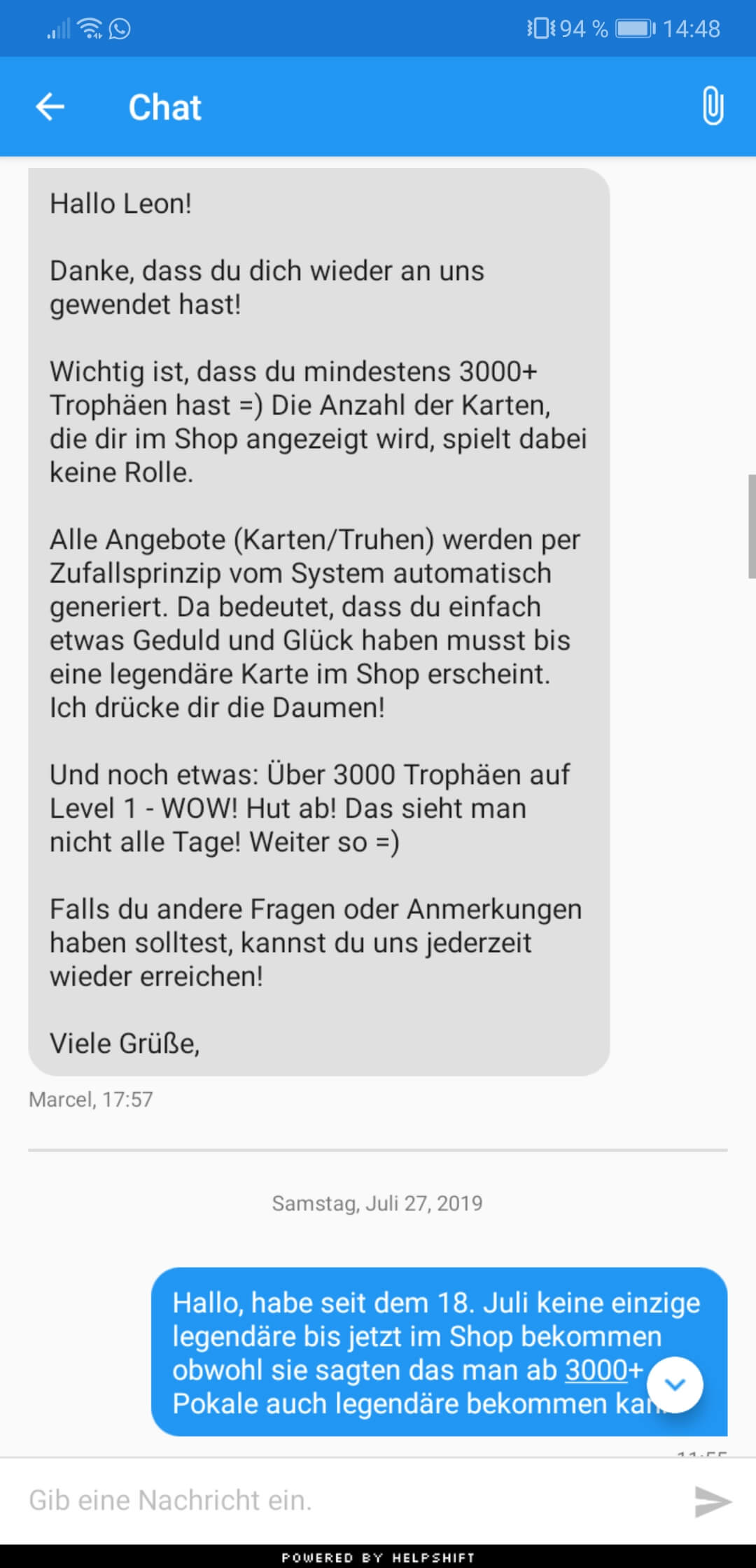The height and width of the screenshot is (1568, 756).
Task: Send the message with arrow icon
Action: 712,1501
